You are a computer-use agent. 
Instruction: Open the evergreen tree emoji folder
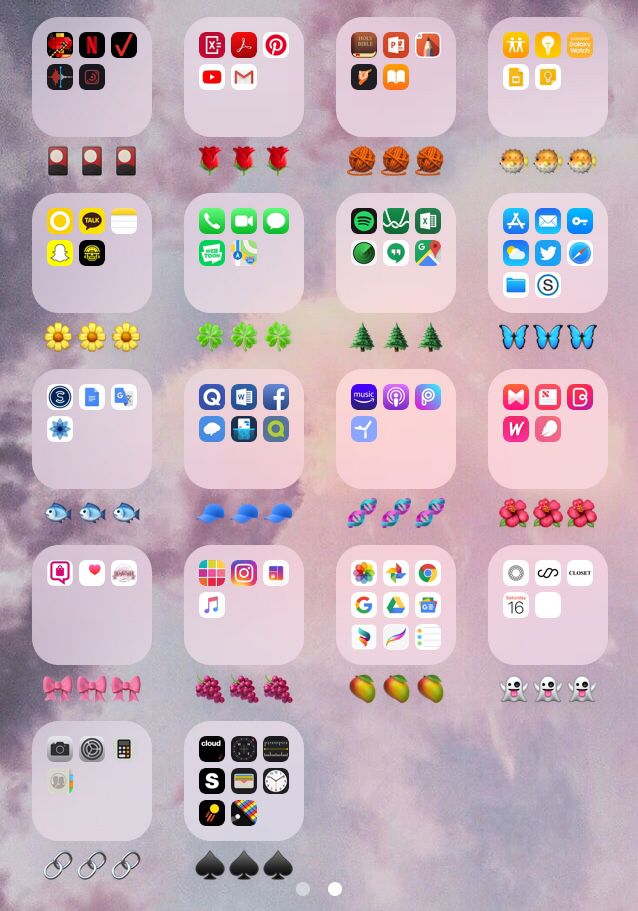[x=396, y=254]
